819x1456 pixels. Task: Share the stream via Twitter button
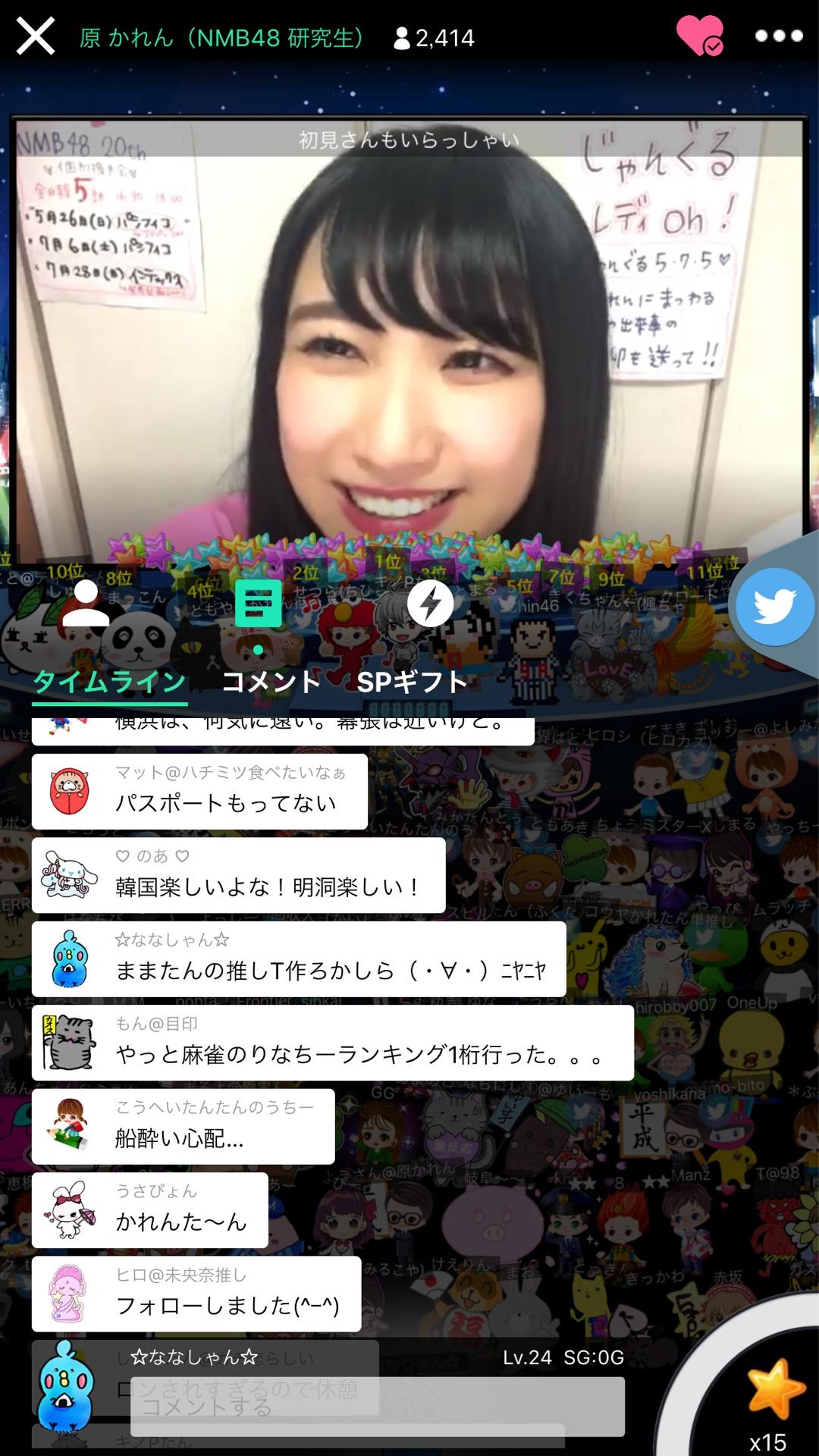coord(774,607)
